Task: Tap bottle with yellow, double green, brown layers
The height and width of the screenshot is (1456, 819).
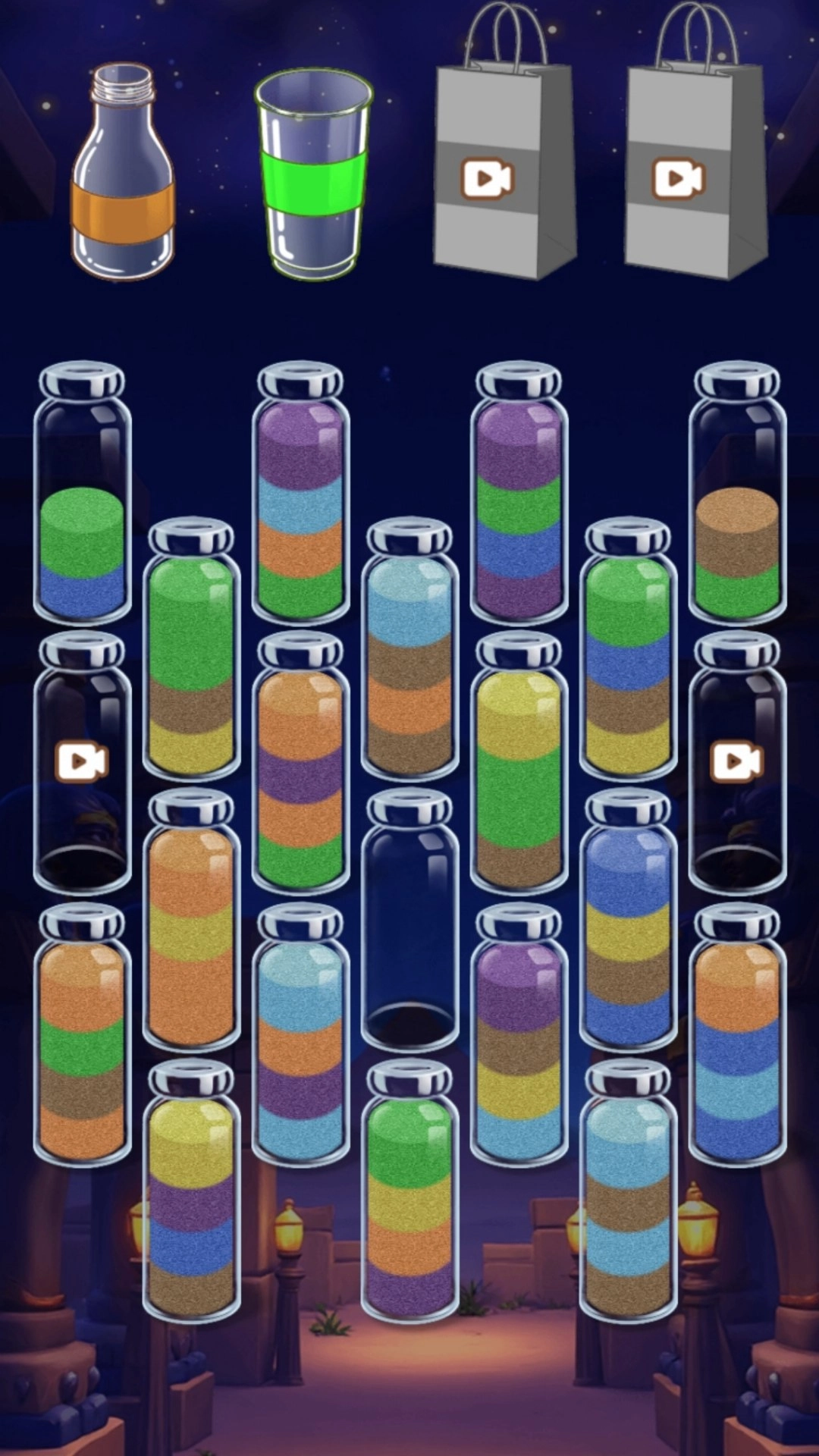Action: [519, 763]
